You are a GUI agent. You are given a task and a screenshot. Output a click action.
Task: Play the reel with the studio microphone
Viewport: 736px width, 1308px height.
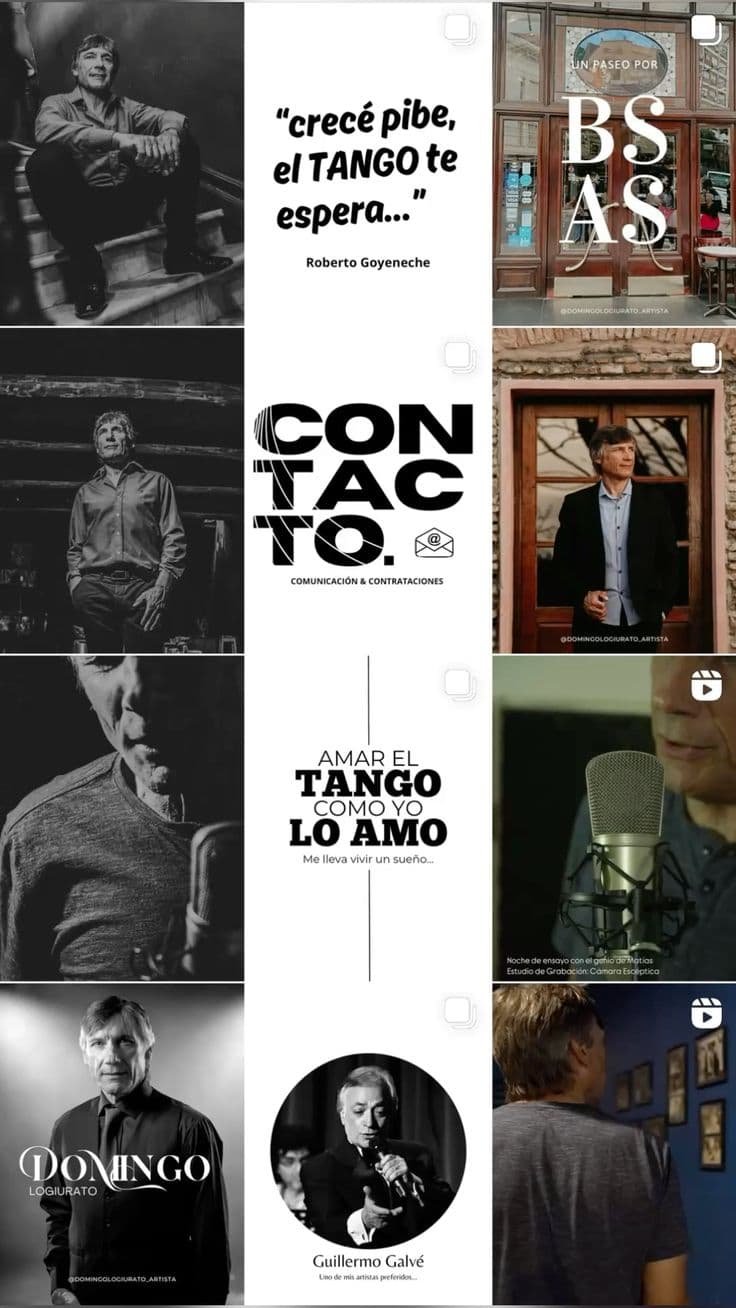[614, 818]
